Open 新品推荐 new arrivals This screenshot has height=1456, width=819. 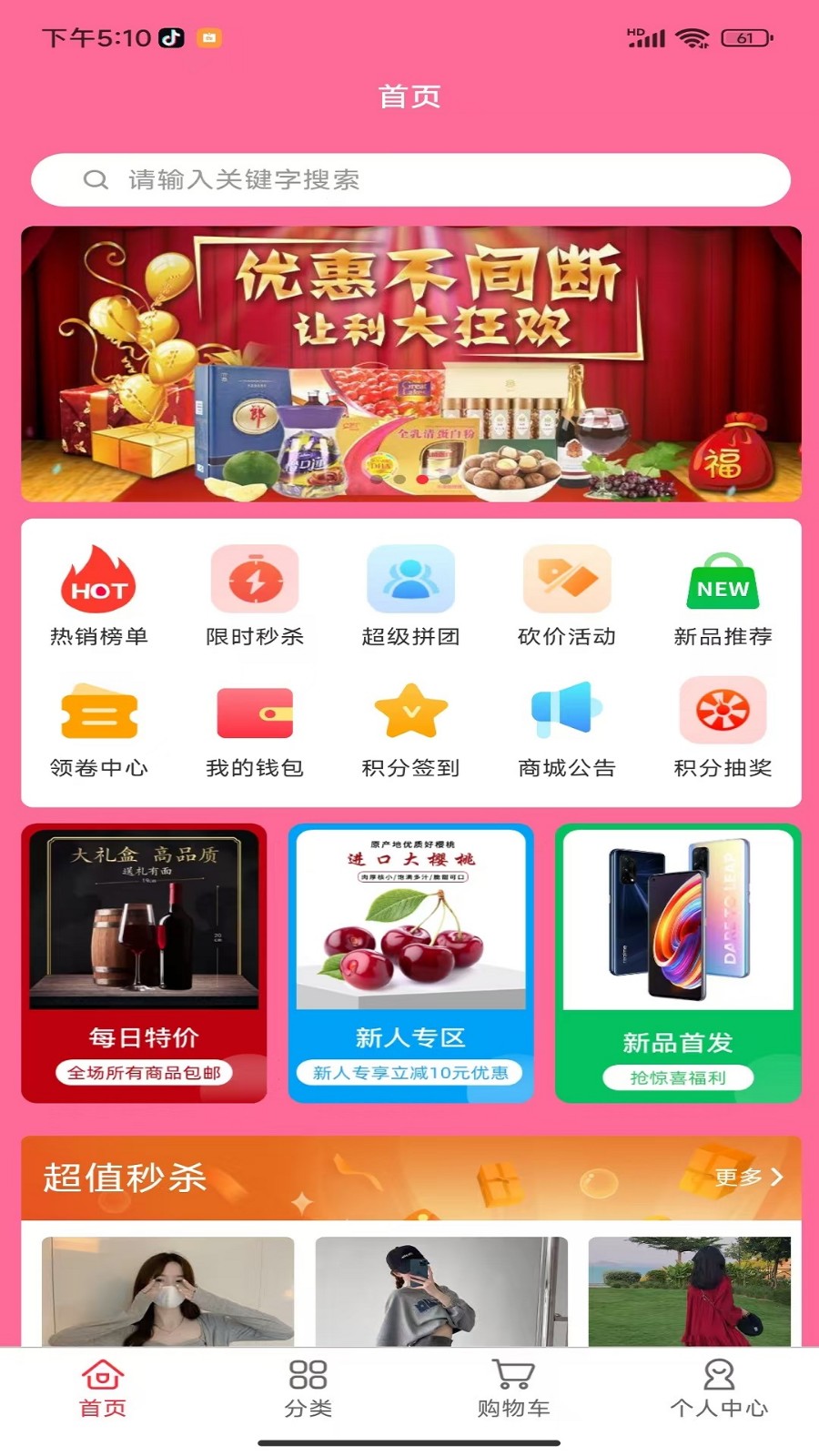tap(723, 597)
